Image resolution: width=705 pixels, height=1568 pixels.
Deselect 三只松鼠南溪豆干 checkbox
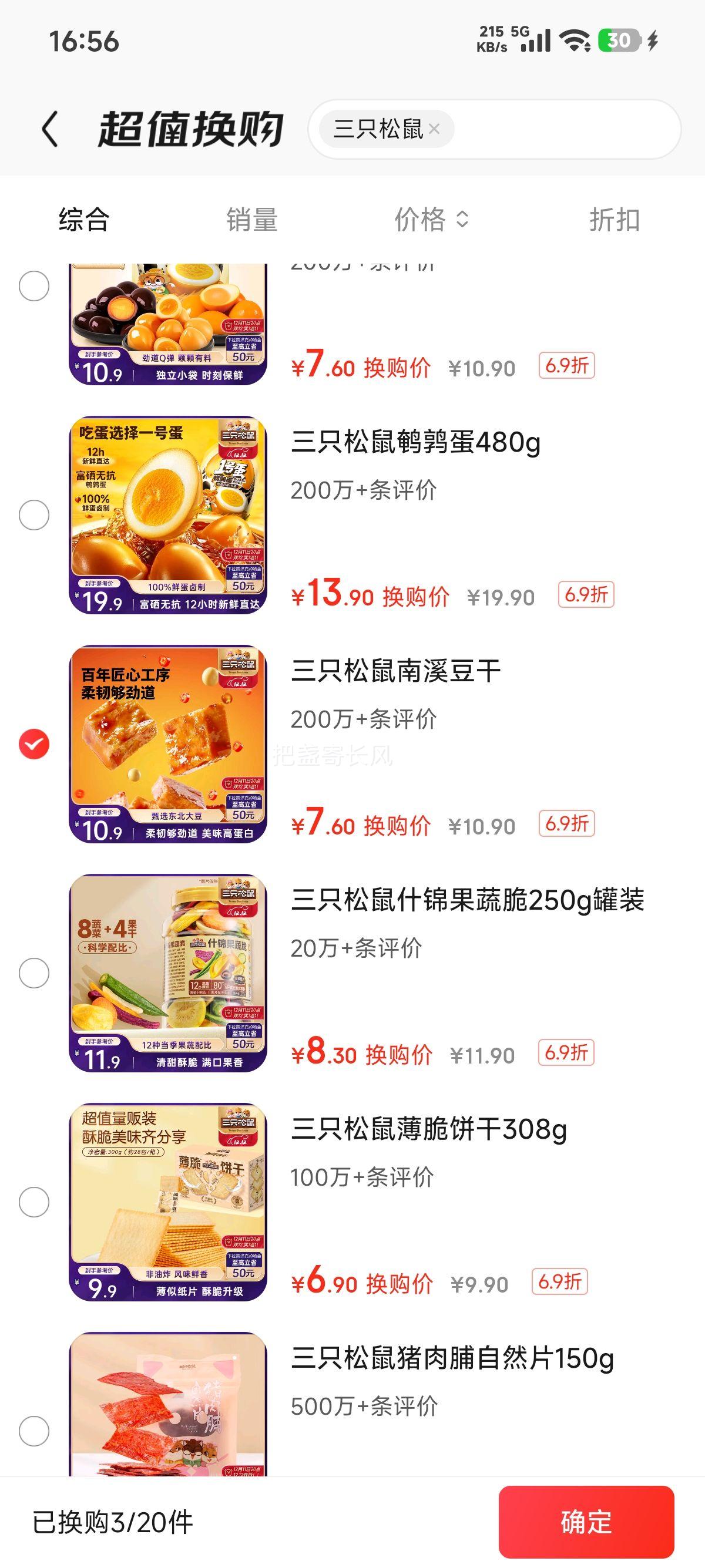pos(34,744)
